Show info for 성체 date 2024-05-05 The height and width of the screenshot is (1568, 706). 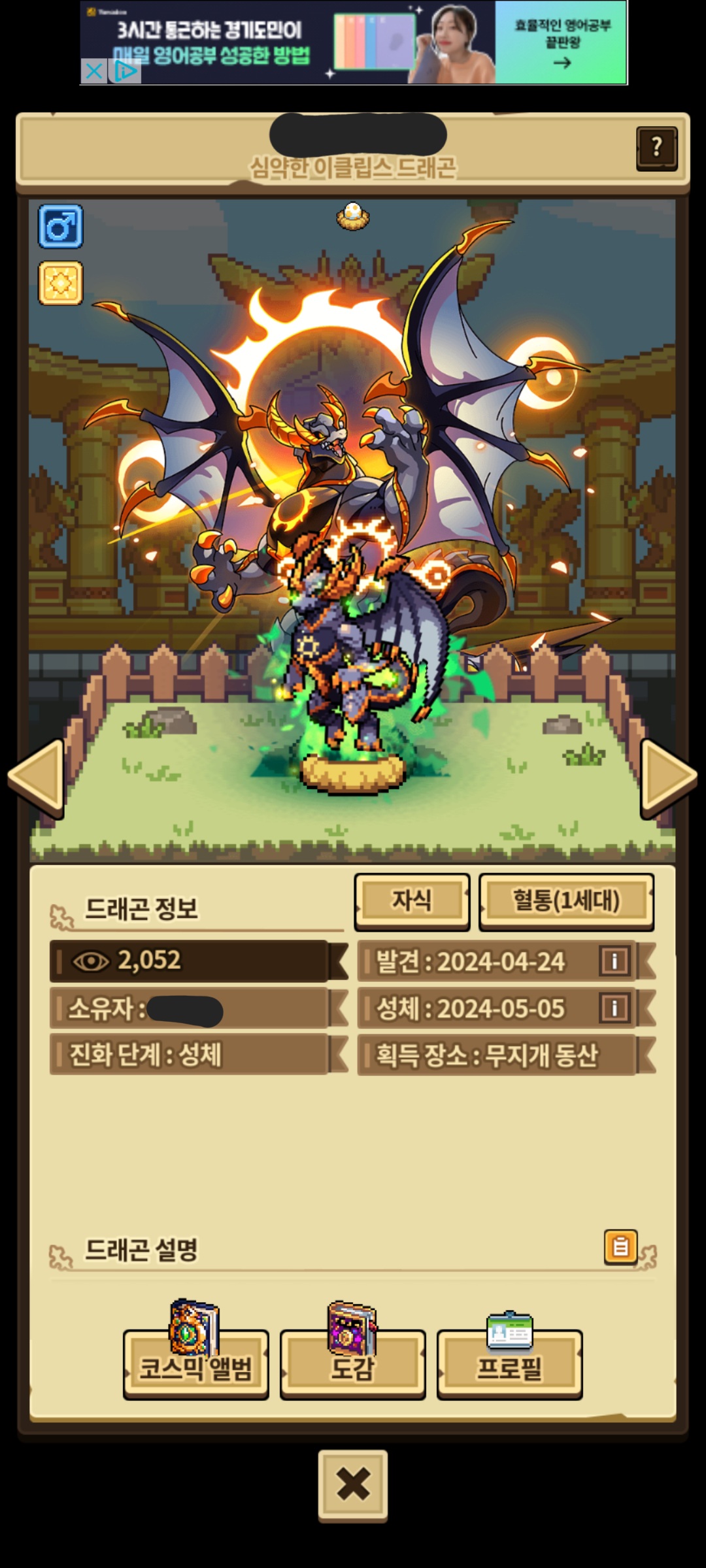tap(614, 1008)
